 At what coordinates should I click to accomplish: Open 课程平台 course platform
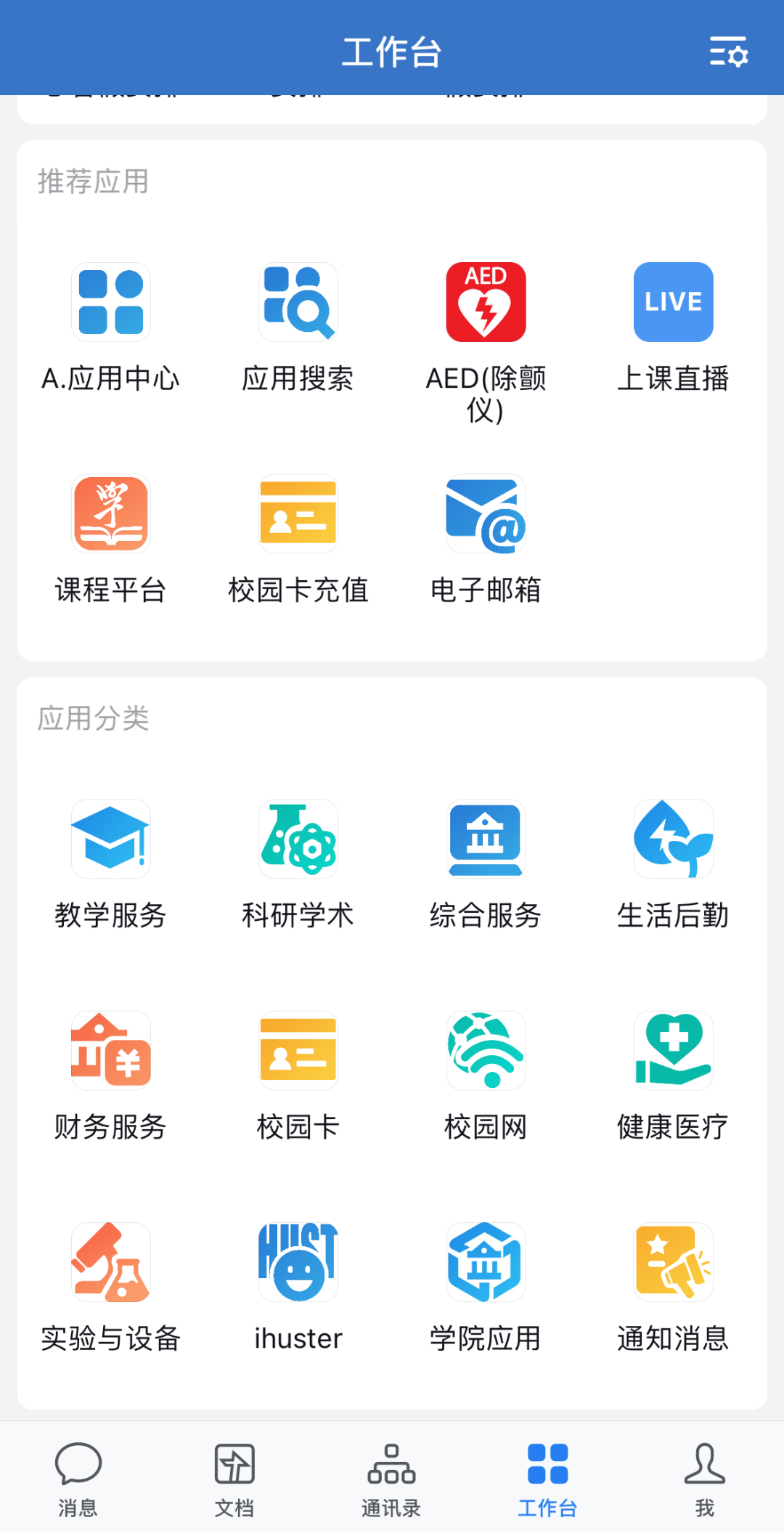(110, 514)
